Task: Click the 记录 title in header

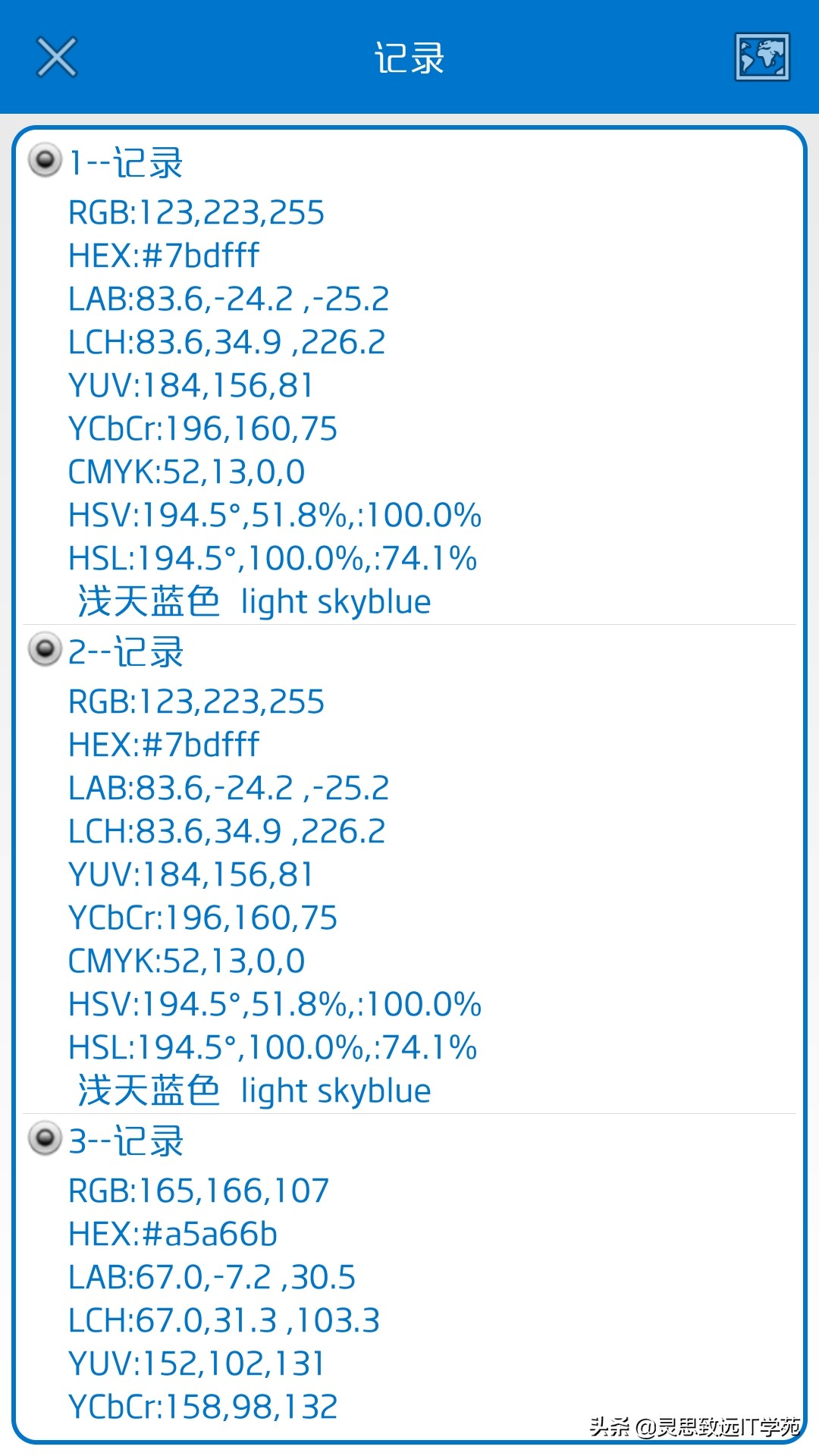Action: (409, 55)
